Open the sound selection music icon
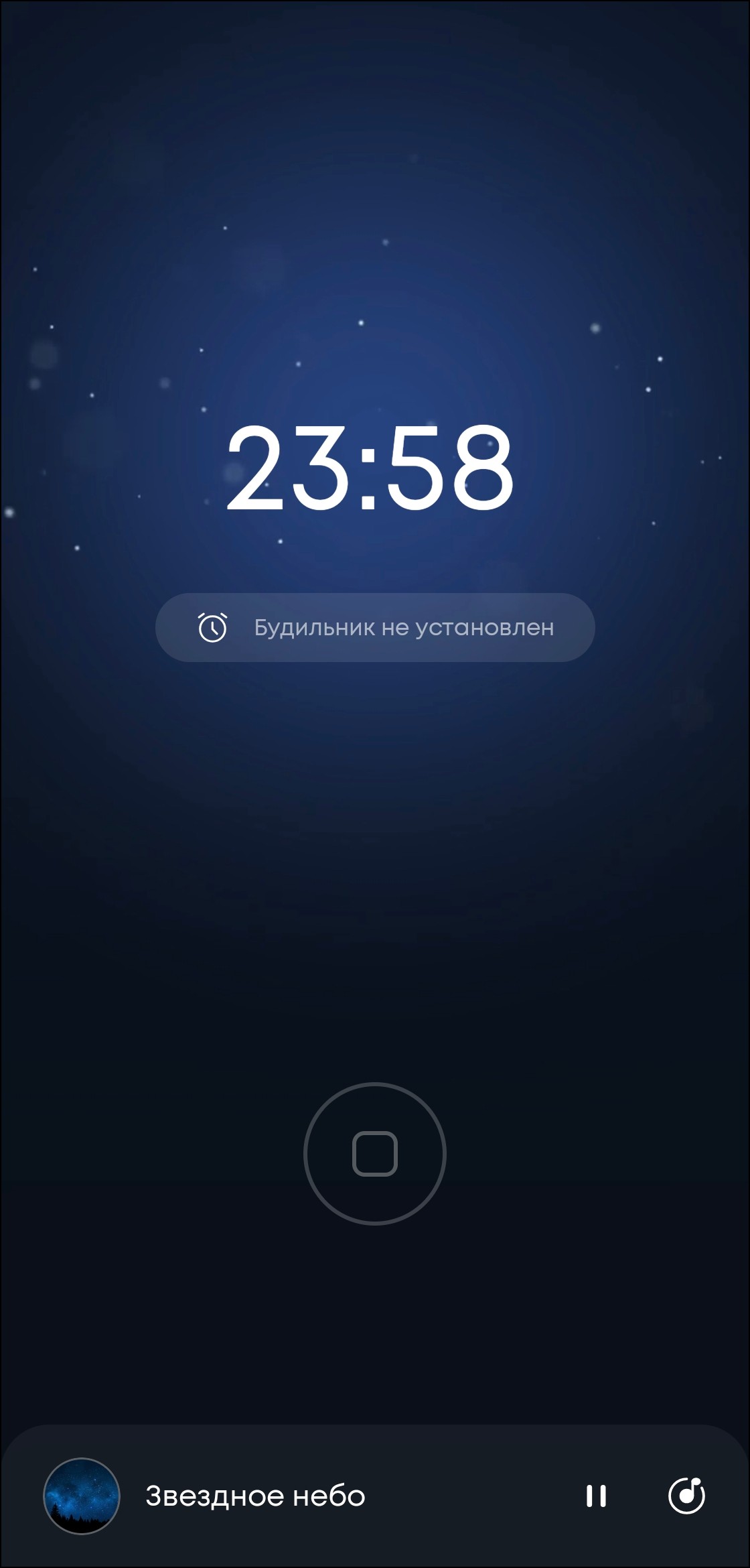Viewport: 750px width, 1568px height. click(686, 1496)
